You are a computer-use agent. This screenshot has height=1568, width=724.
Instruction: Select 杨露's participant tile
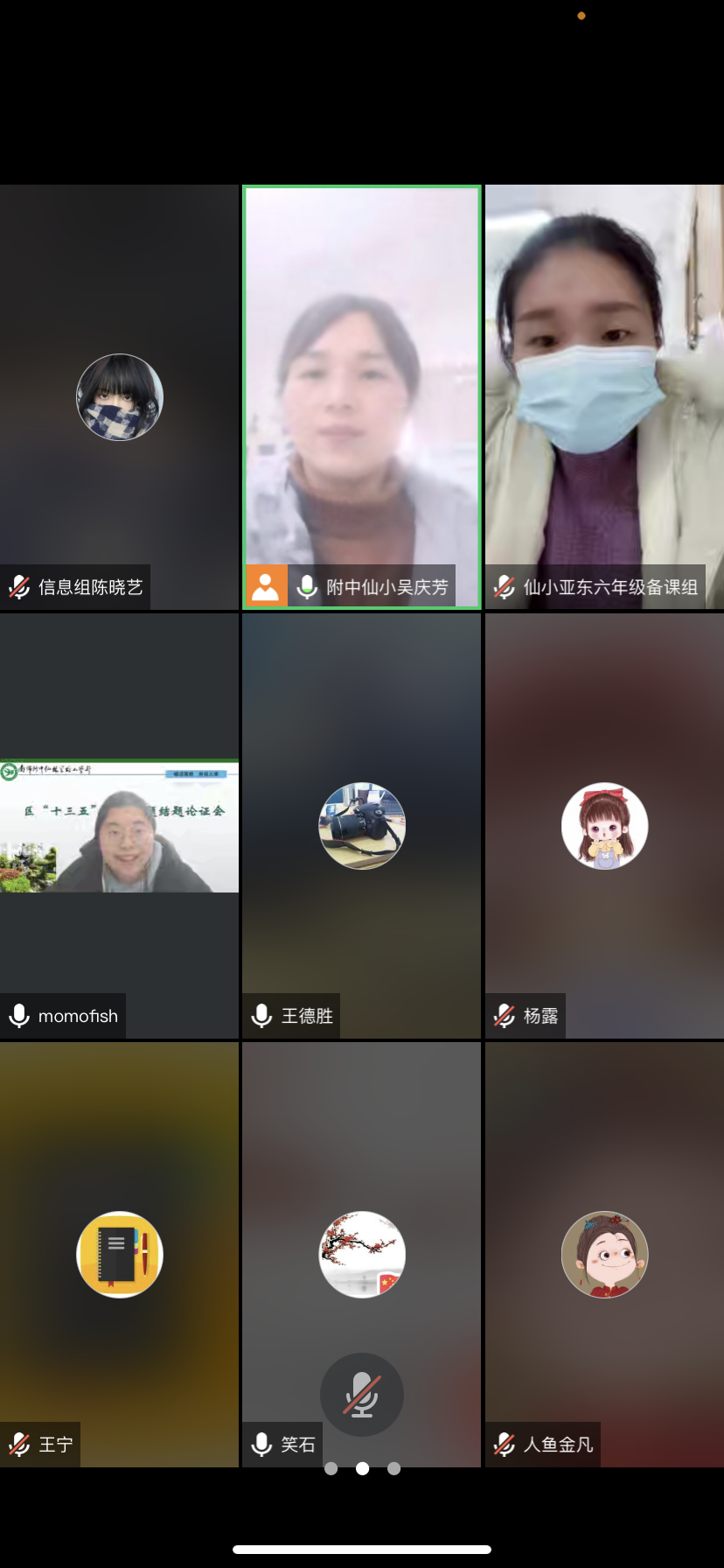[x=604, y=826]
